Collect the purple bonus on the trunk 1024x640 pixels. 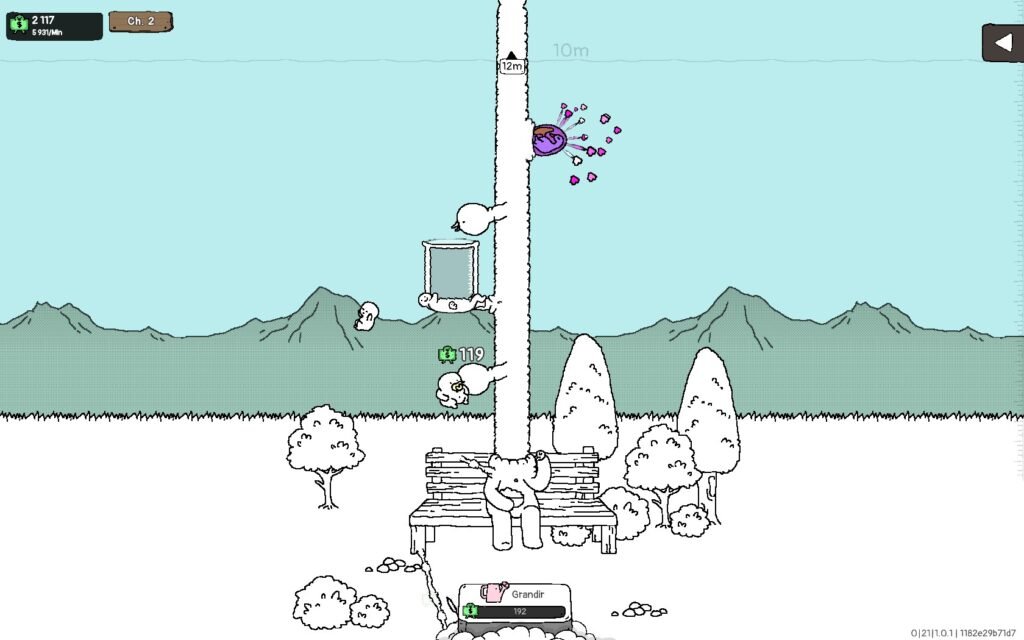(548, 141)
